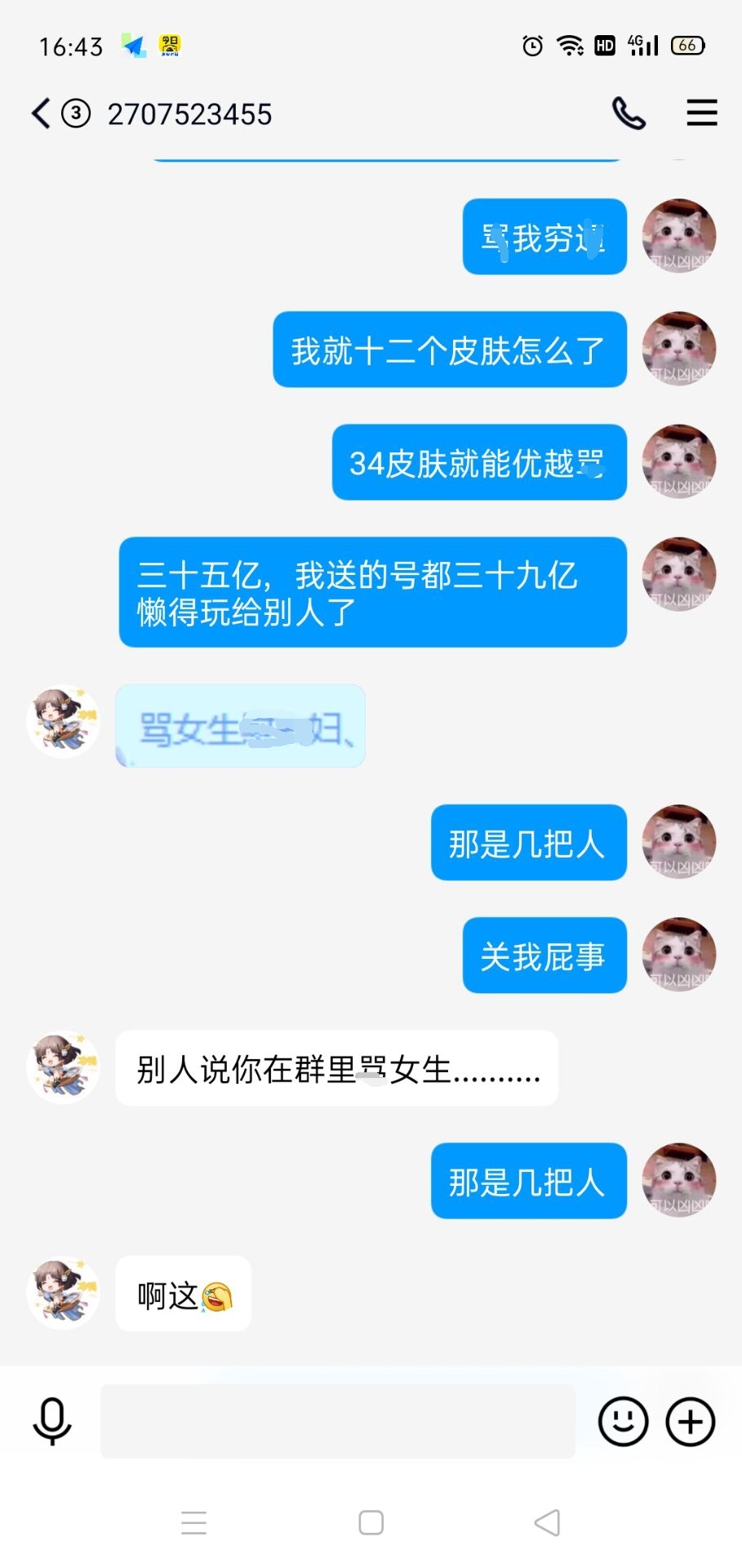Tap the Wi-Fi icon in the status bar
The image size is (742, 1568).
[571, 47]
